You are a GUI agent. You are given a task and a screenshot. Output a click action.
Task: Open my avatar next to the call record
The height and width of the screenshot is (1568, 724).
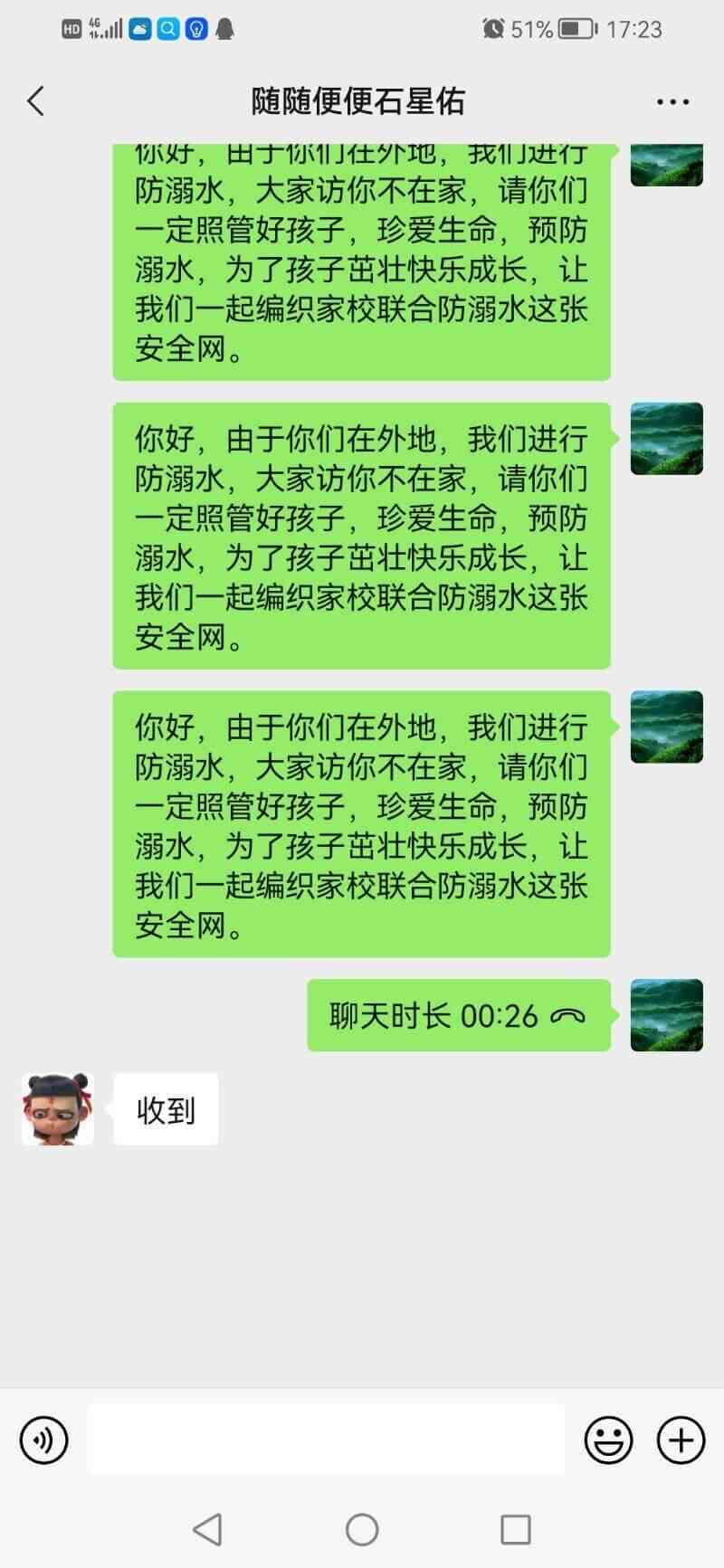click(x=666, y=1015)
